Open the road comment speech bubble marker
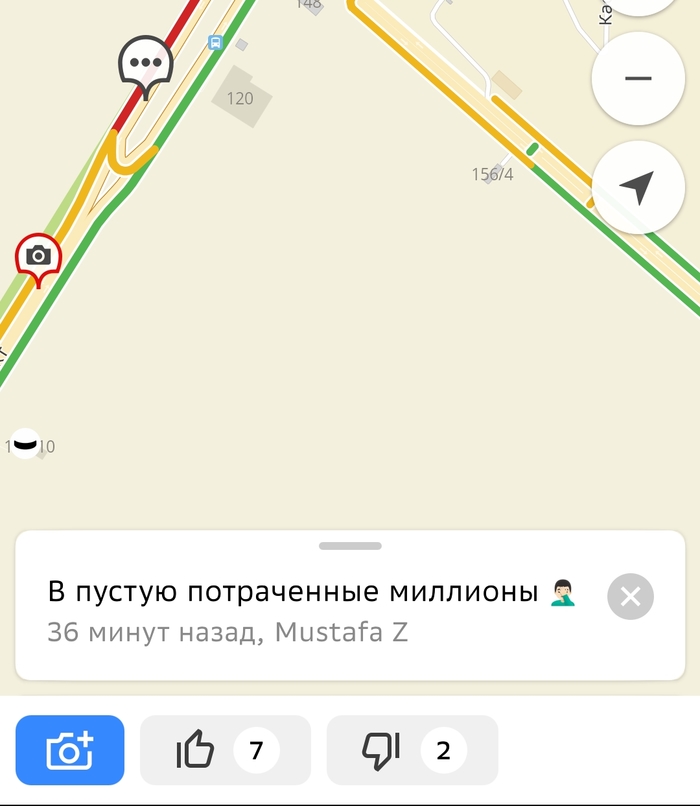Image resolution: width=700 pixels, height=806 pixels. tap(146, 64)
